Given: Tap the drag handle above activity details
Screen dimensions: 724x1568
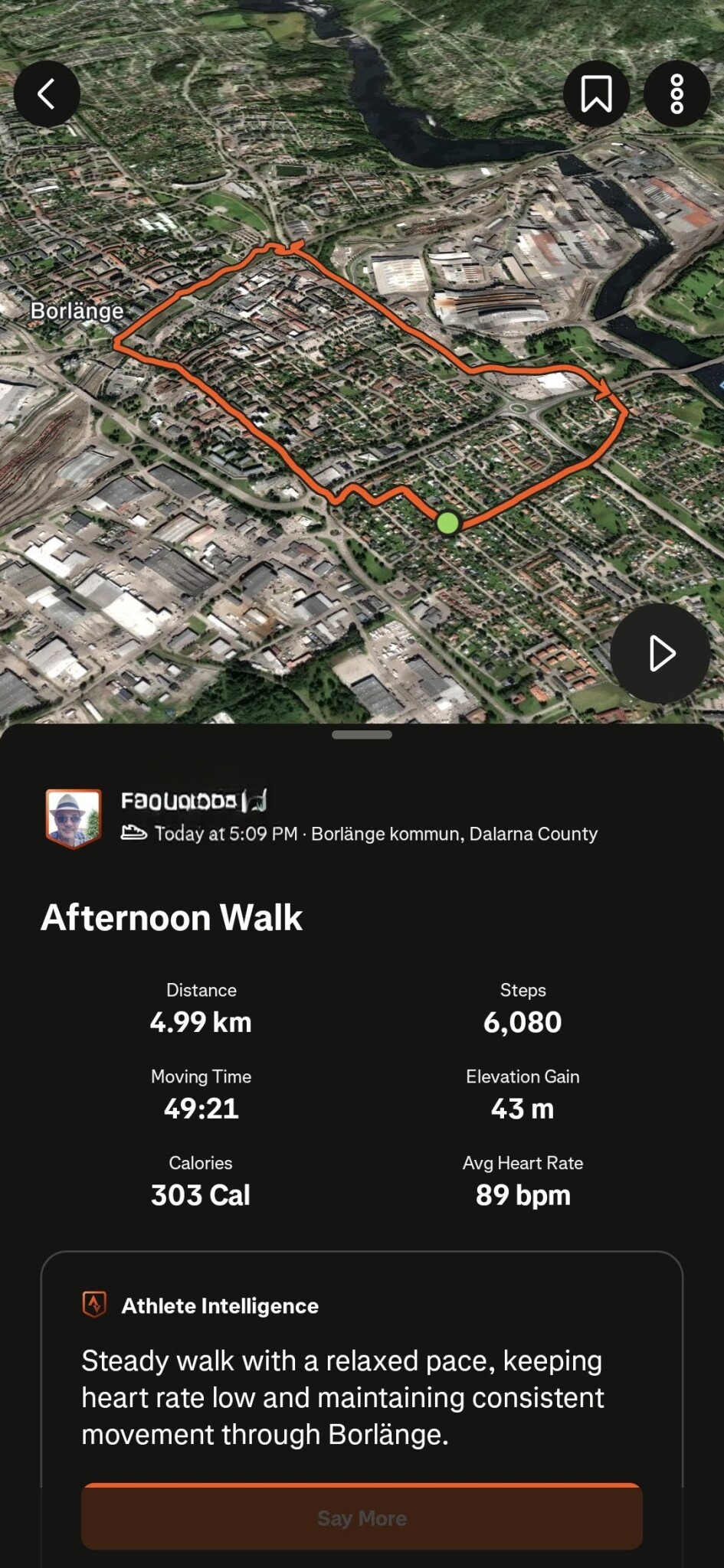Looking at the screenshot, I should [x=362, y=735].
